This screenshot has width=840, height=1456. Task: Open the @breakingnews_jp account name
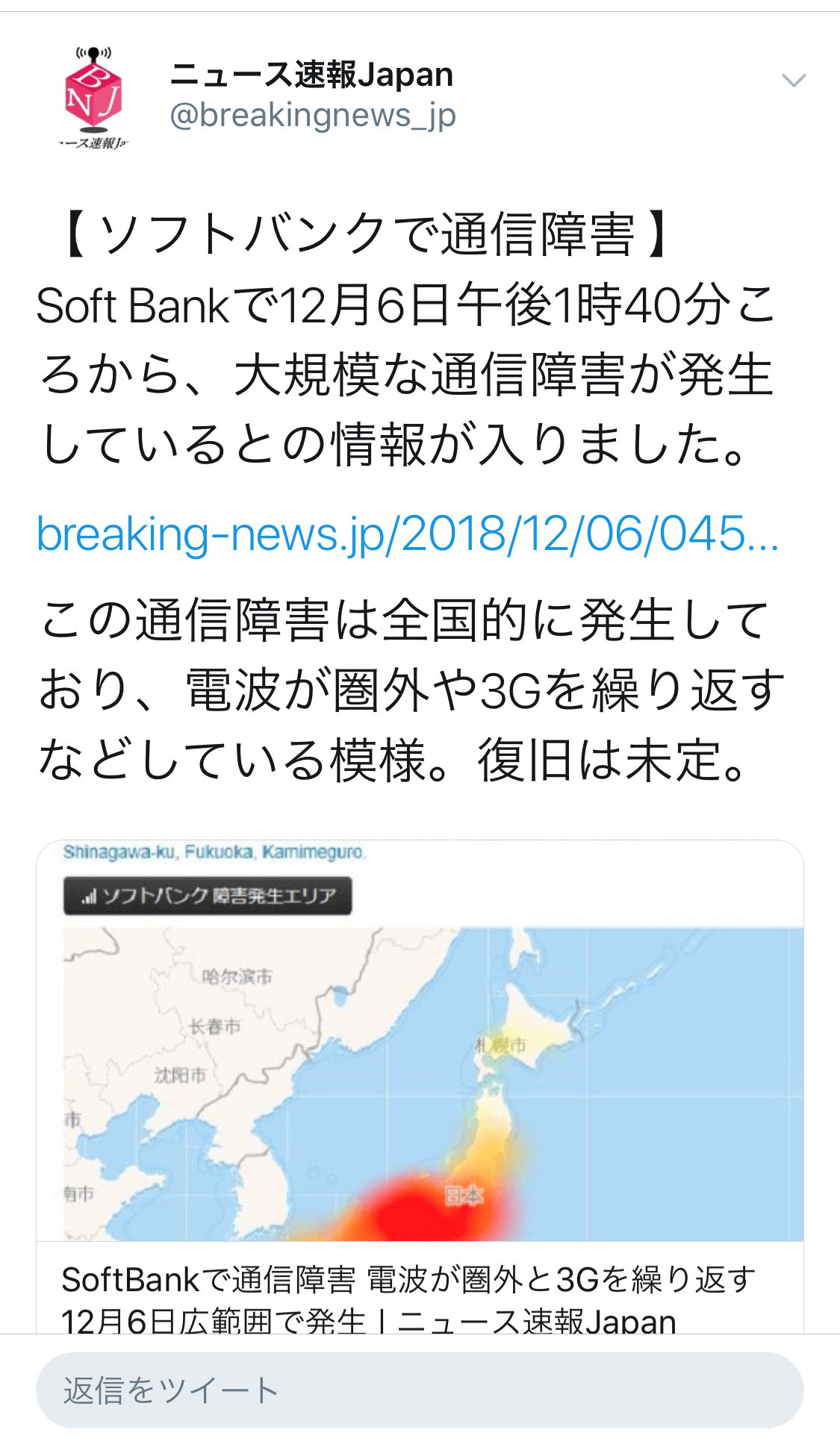coord(312,116)
